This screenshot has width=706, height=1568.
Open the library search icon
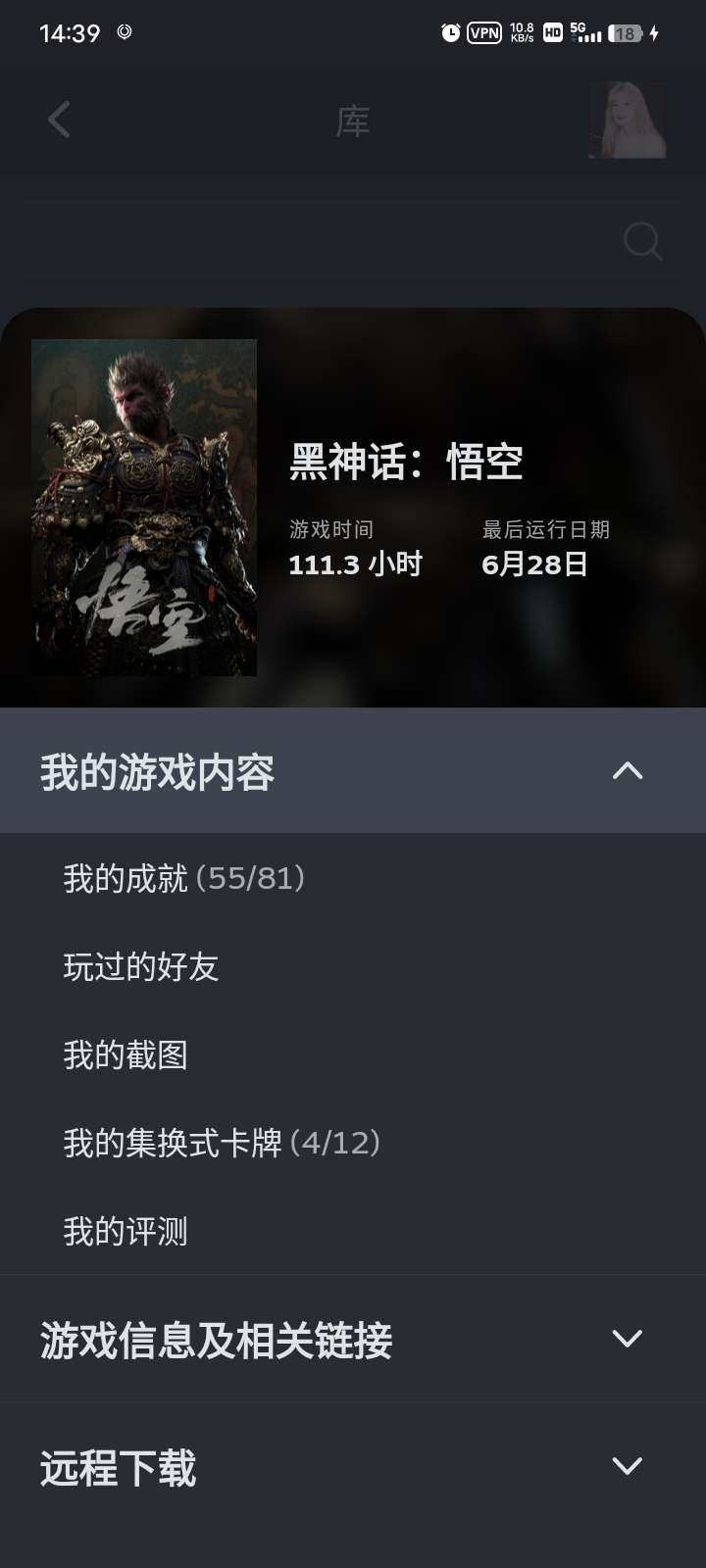point(642,240)
